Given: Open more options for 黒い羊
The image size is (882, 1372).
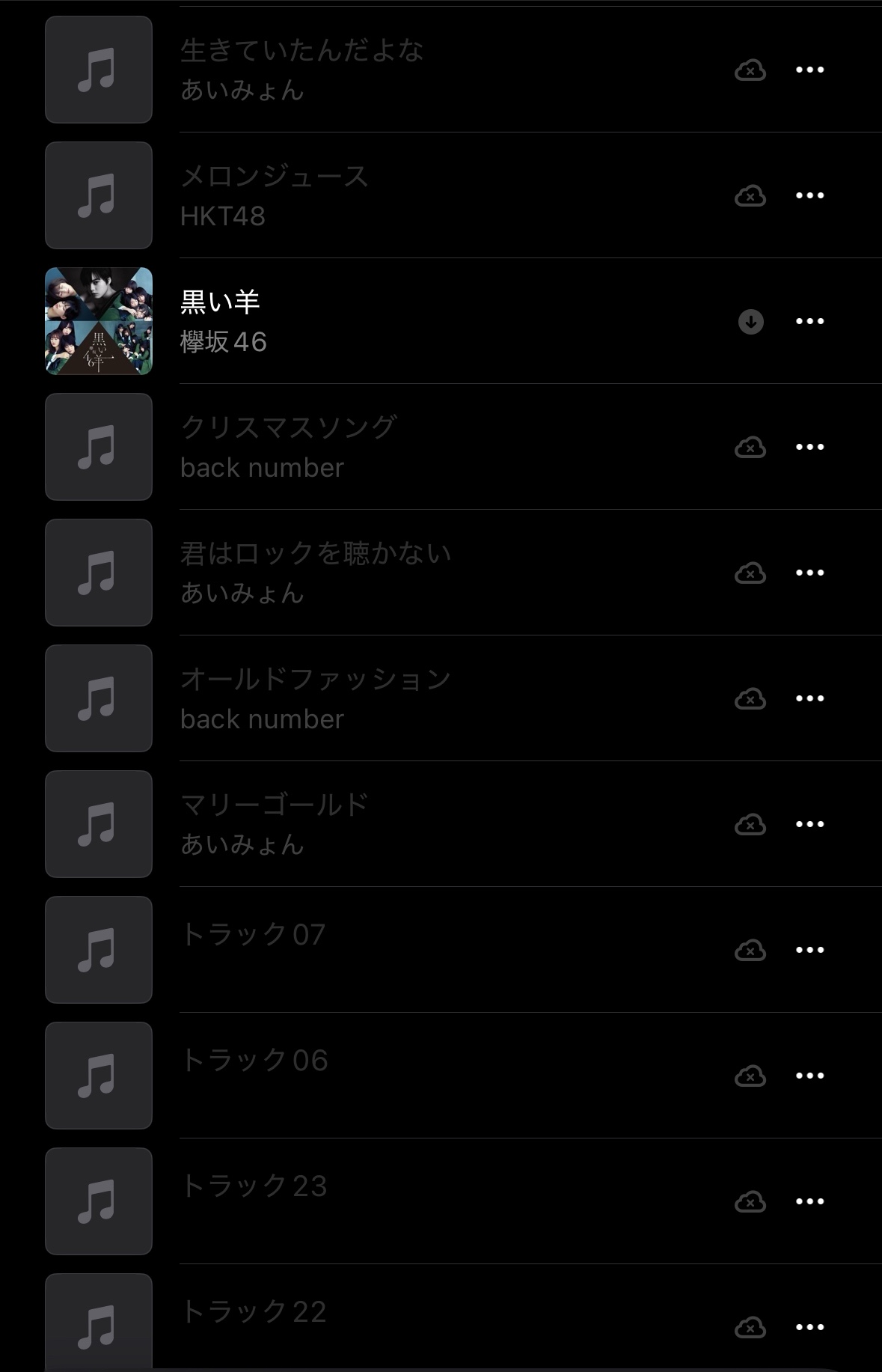Looking at the screenshot, I should [809, 322].
